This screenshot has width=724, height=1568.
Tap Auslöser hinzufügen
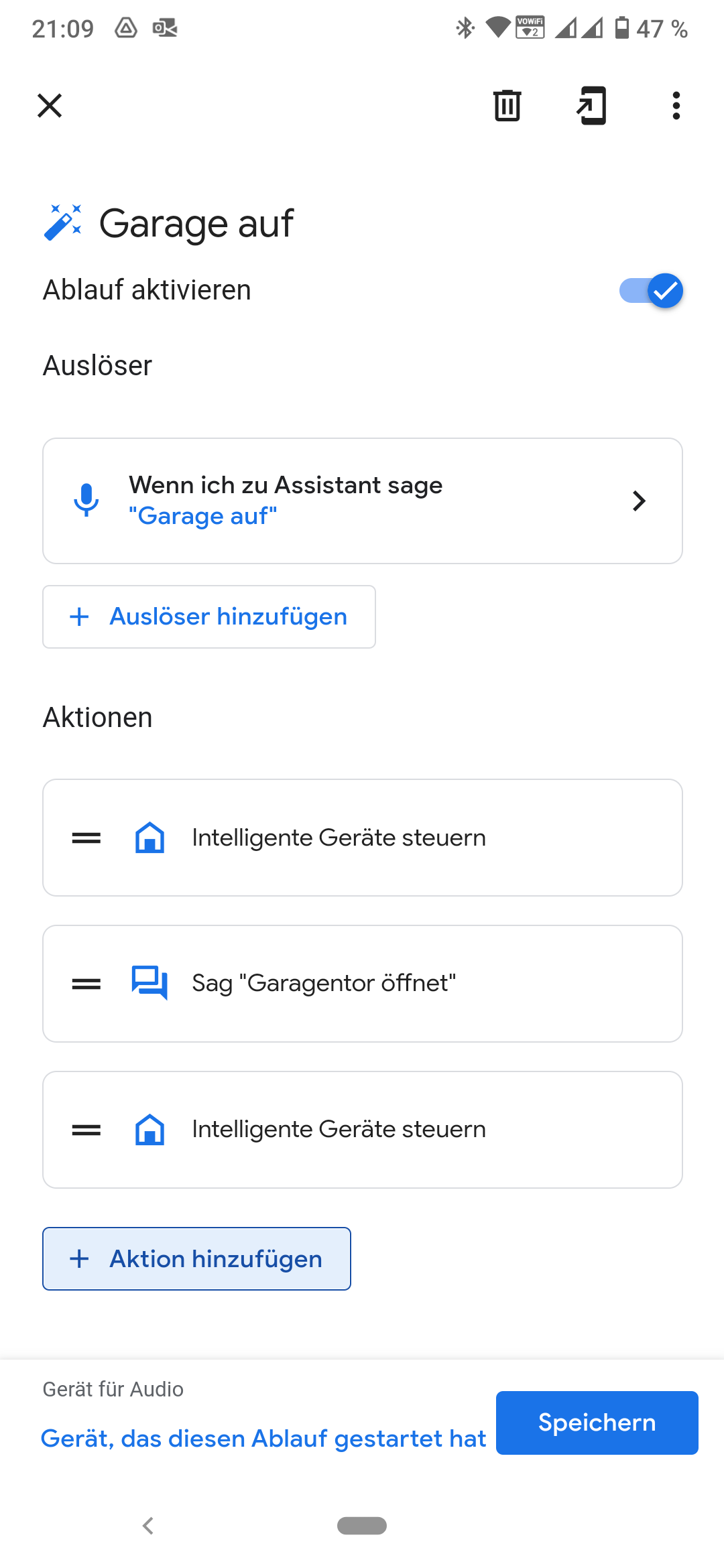(x=209, y=616)
